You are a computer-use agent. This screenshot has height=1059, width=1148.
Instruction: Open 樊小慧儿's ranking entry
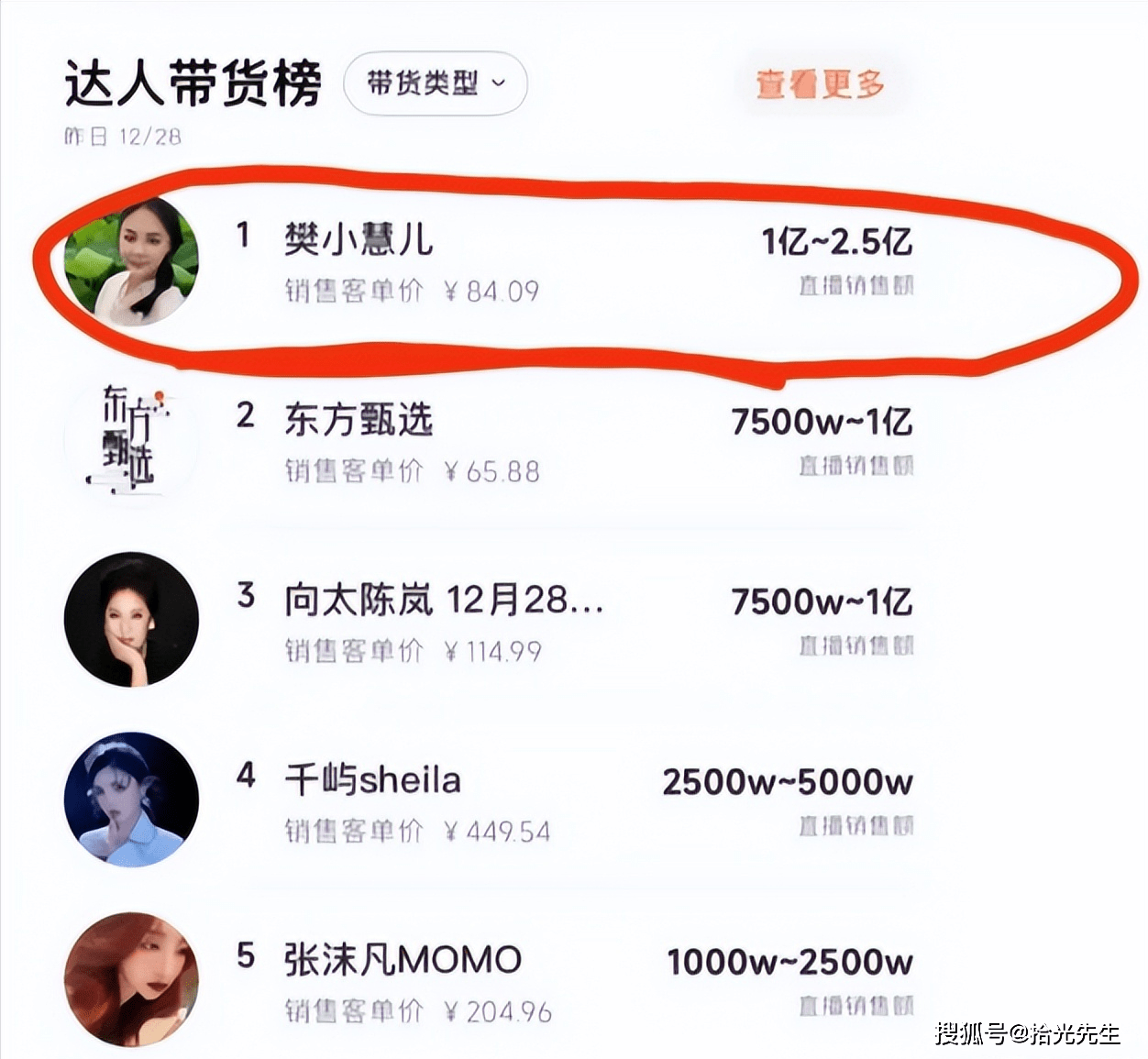[359, 240]
